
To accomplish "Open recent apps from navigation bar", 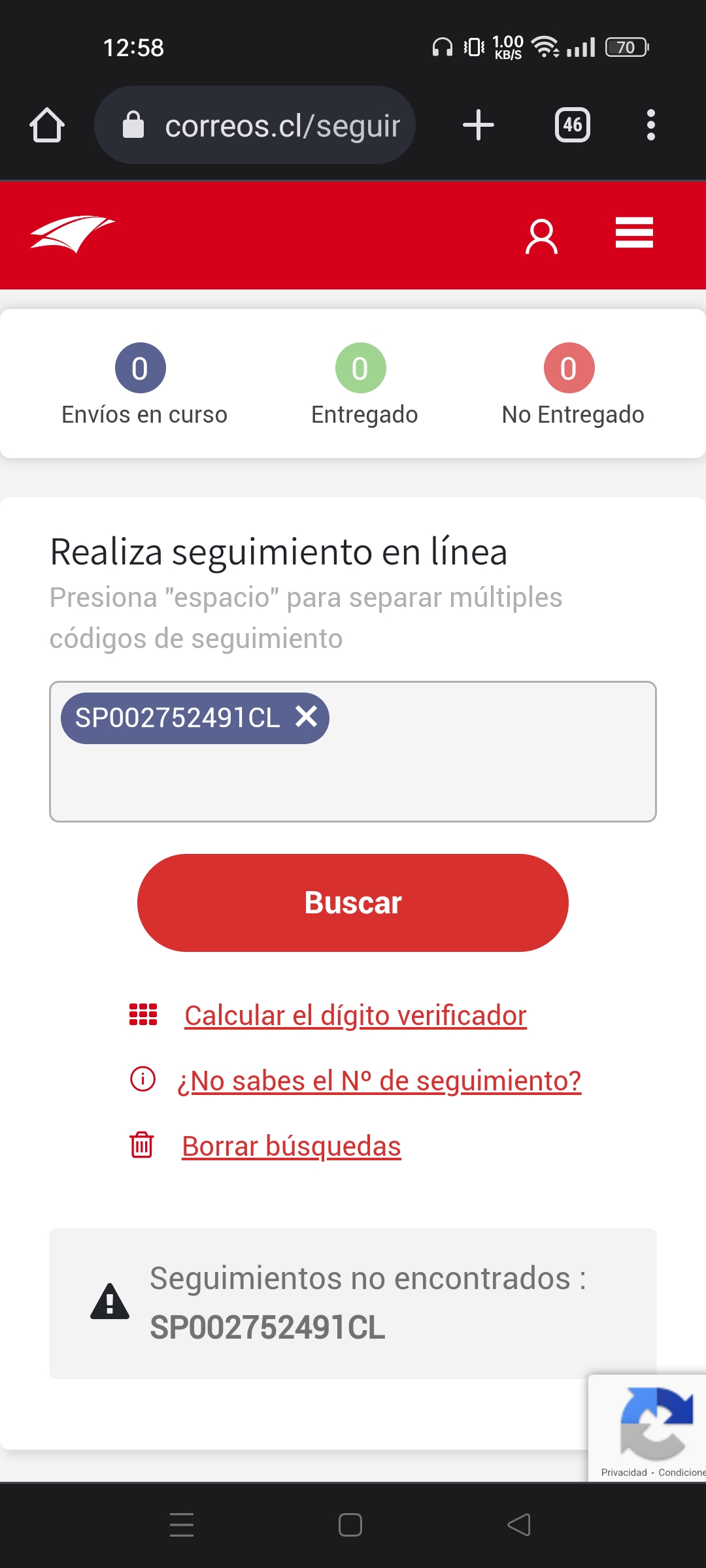I will [182, 1525].
